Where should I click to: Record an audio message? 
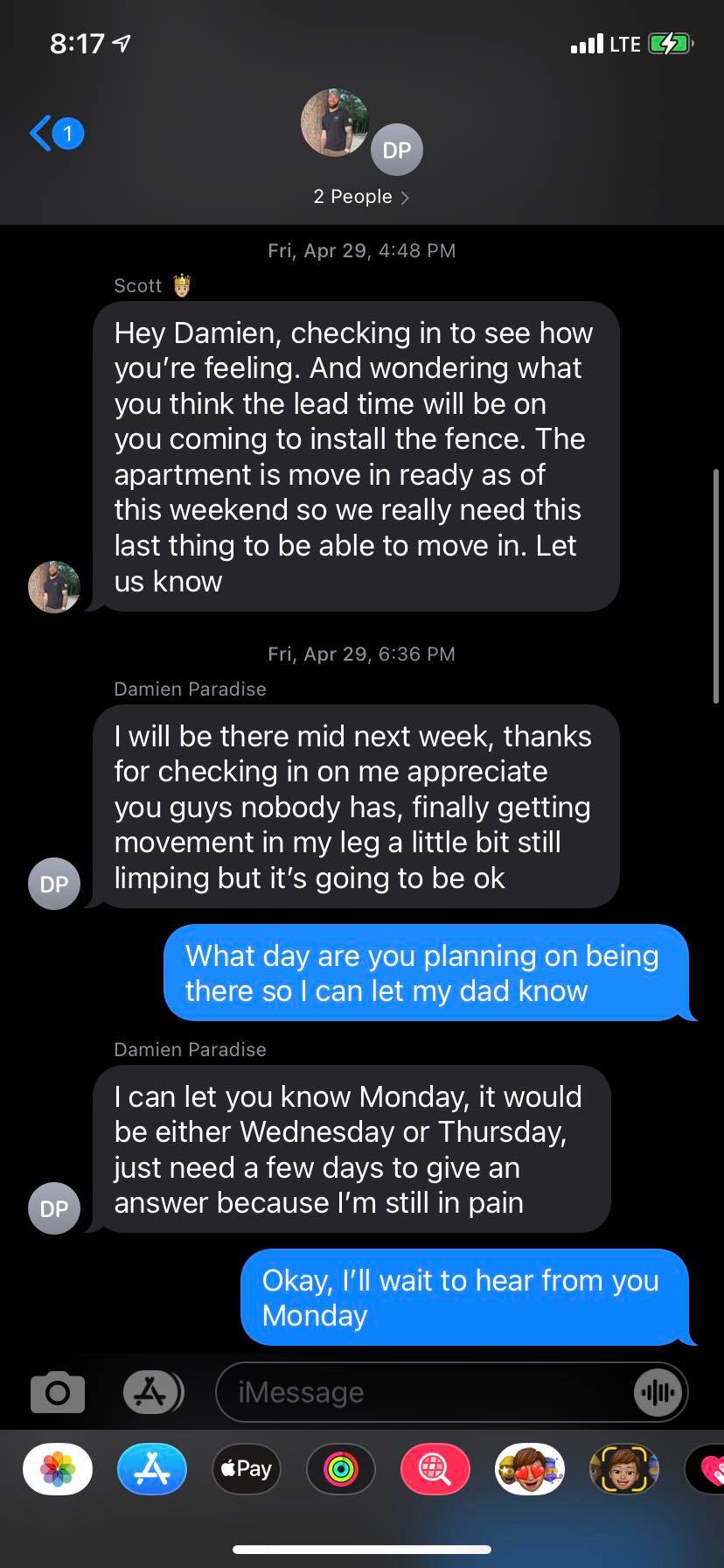658,1392
